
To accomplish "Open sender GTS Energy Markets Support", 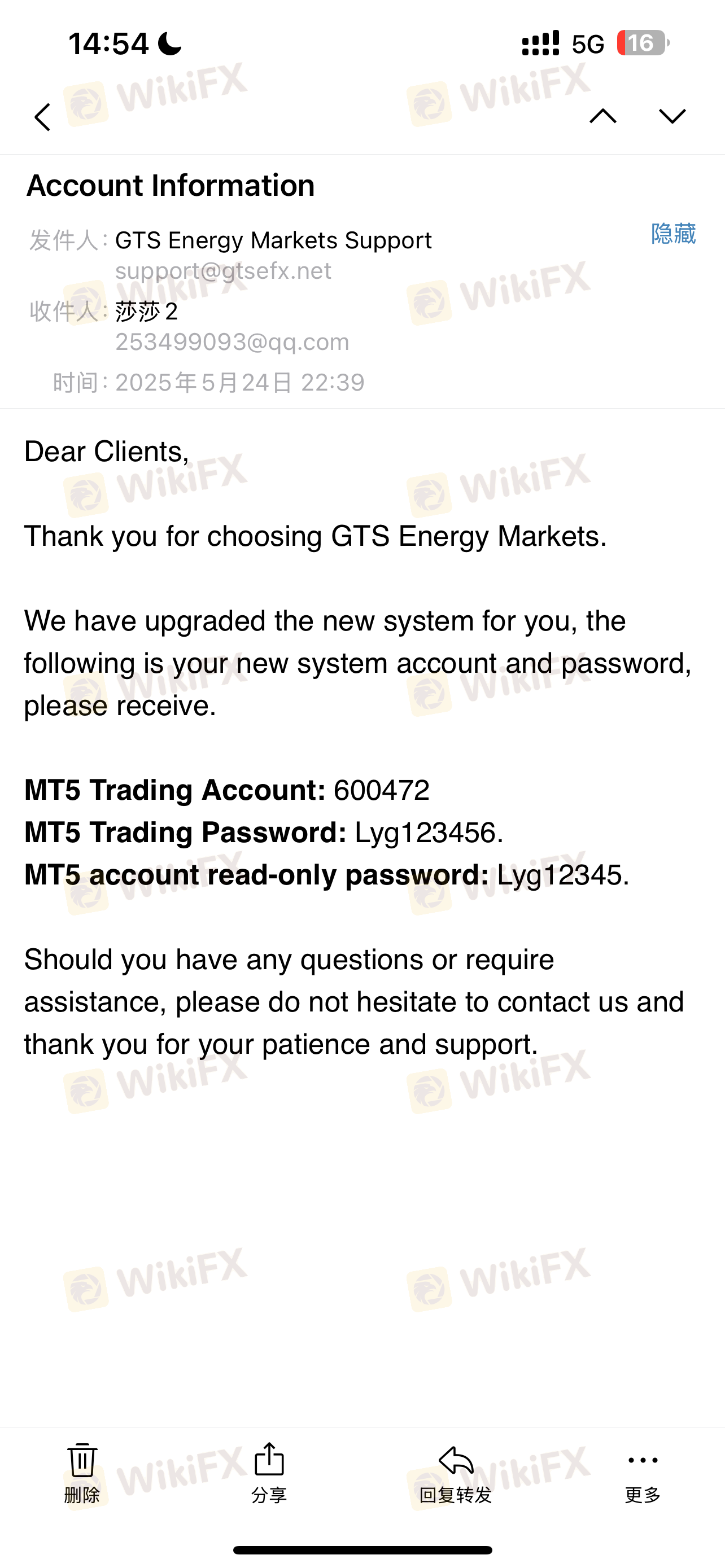I will [273, 240].
